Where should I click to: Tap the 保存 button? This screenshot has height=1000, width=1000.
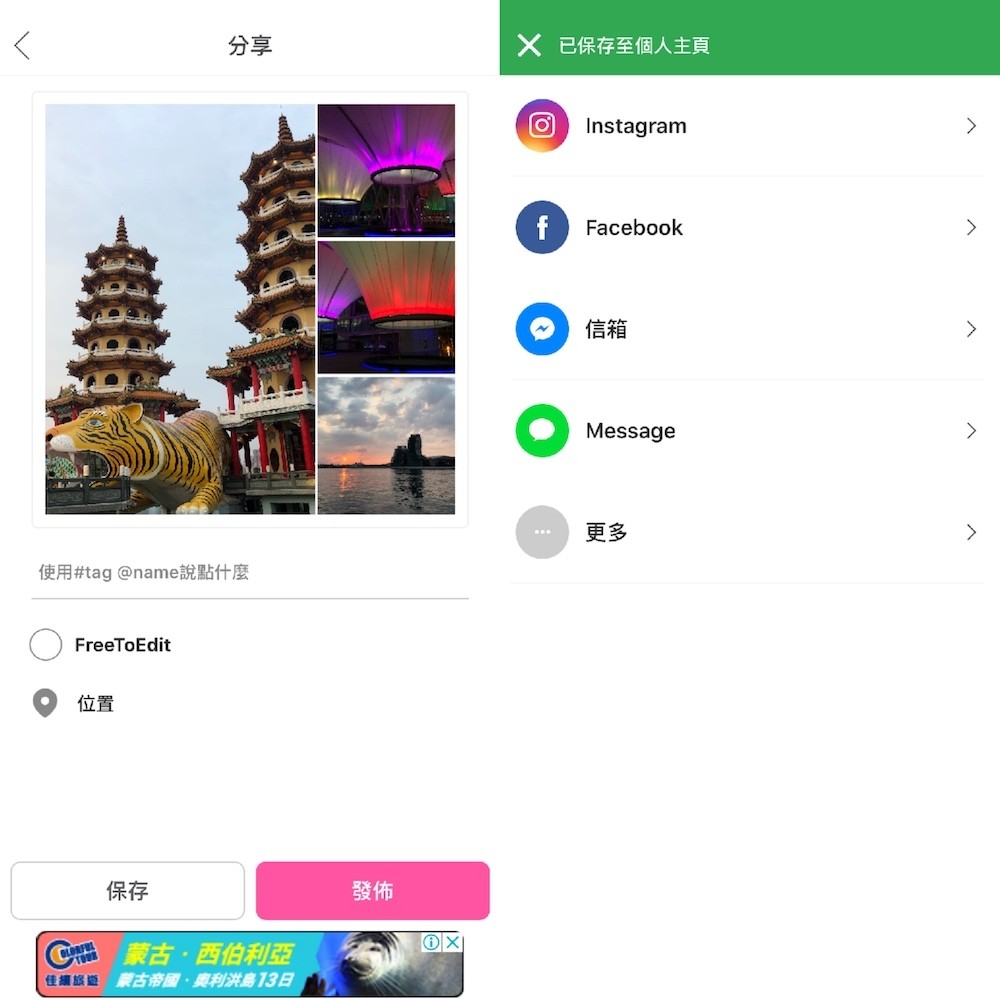(x=128, y=891)
